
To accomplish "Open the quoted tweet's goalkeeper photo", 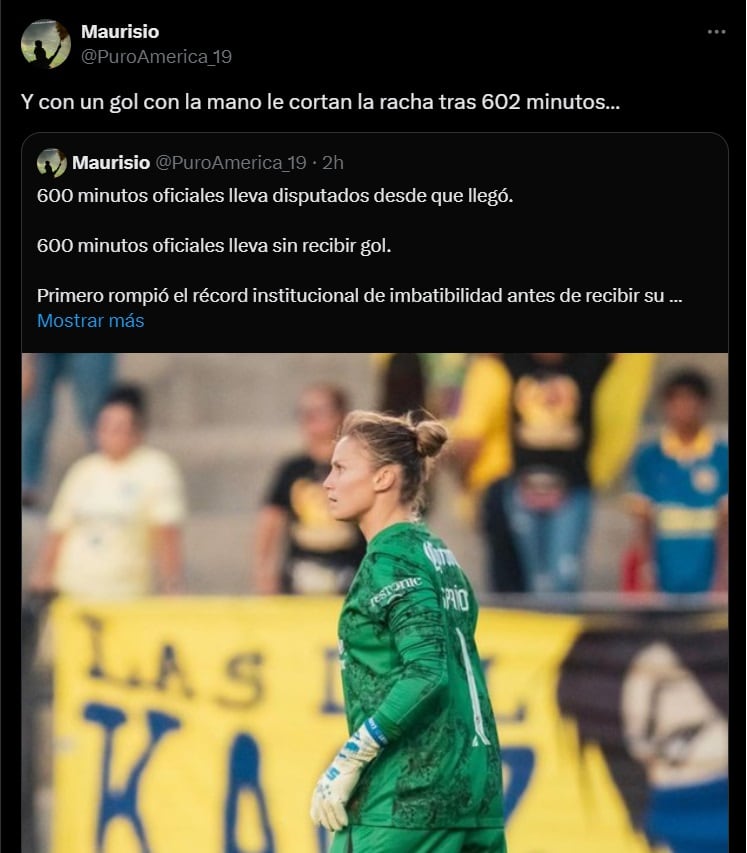I will tap(374, 600).
